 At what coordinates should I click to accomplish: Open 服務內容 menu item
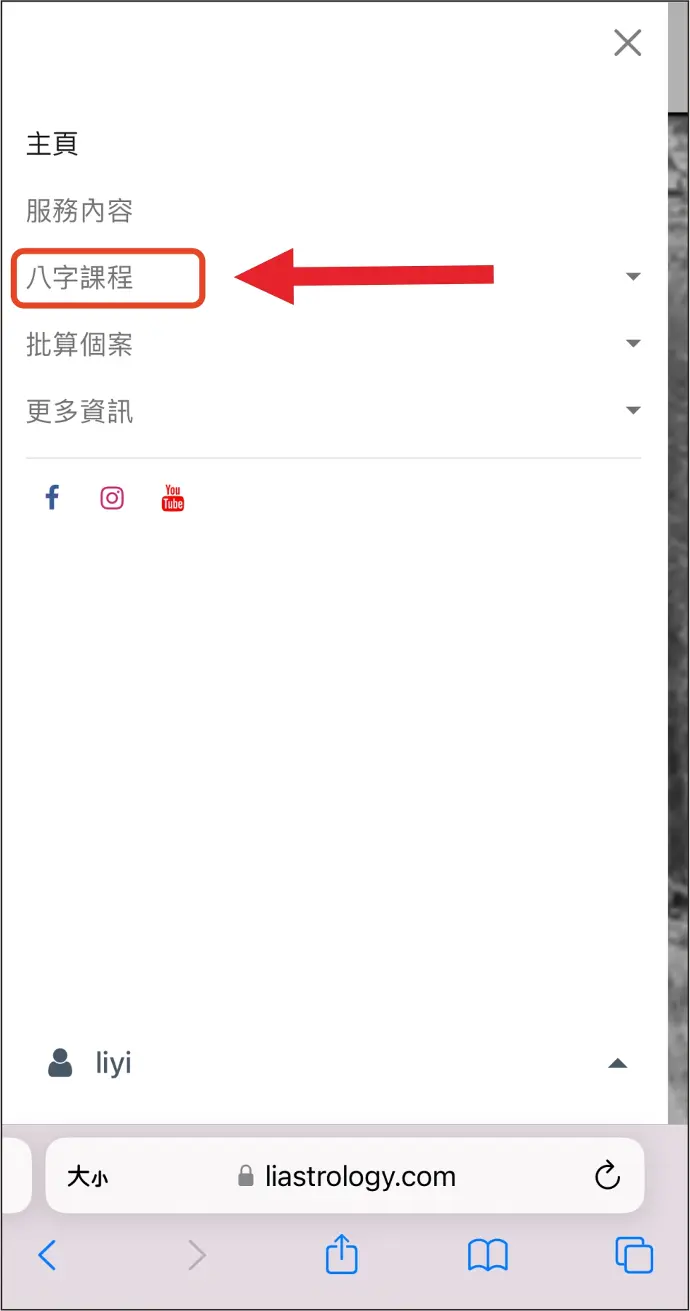pyautogui.click(x=79, y=211)
